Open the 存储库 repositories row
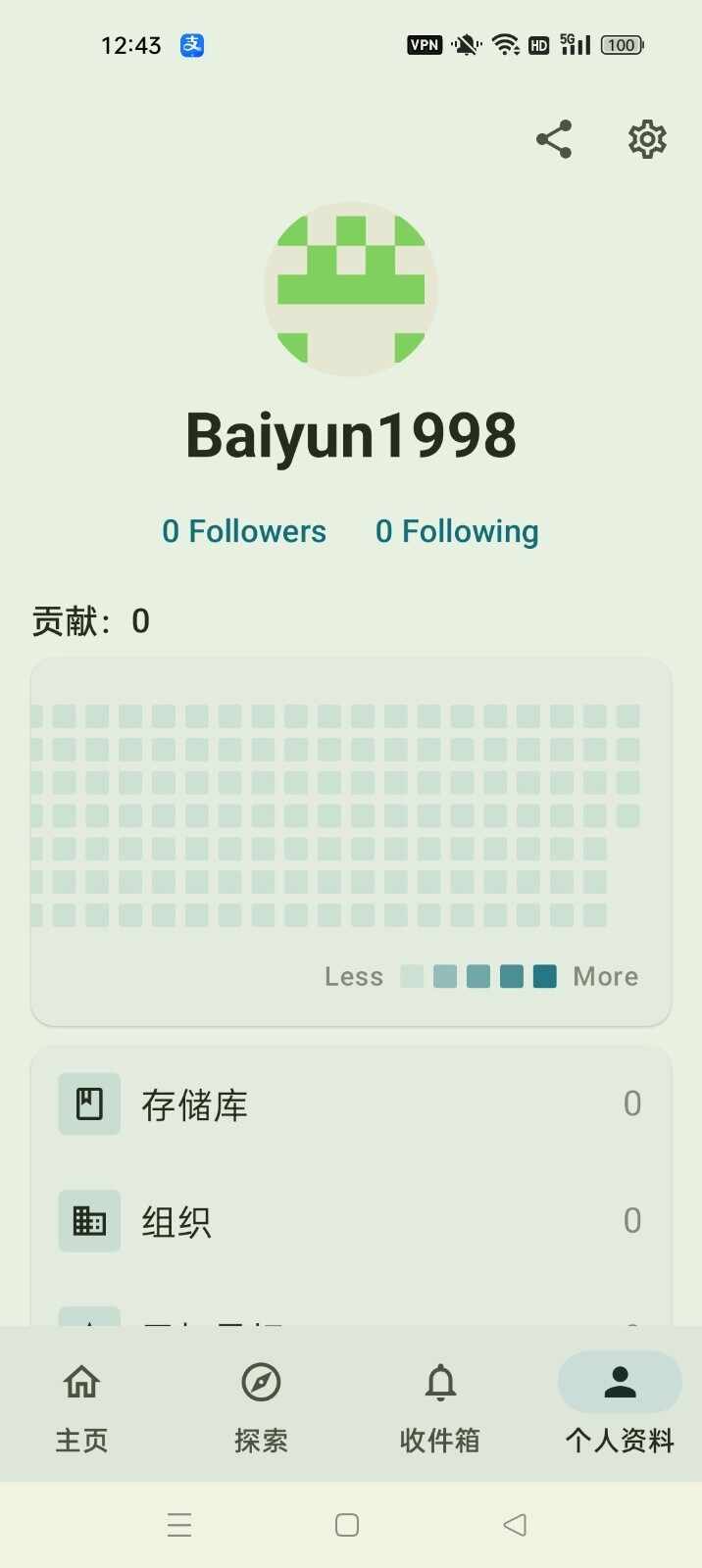The width and height of the screenshot is (702, 1568). 351,1104
